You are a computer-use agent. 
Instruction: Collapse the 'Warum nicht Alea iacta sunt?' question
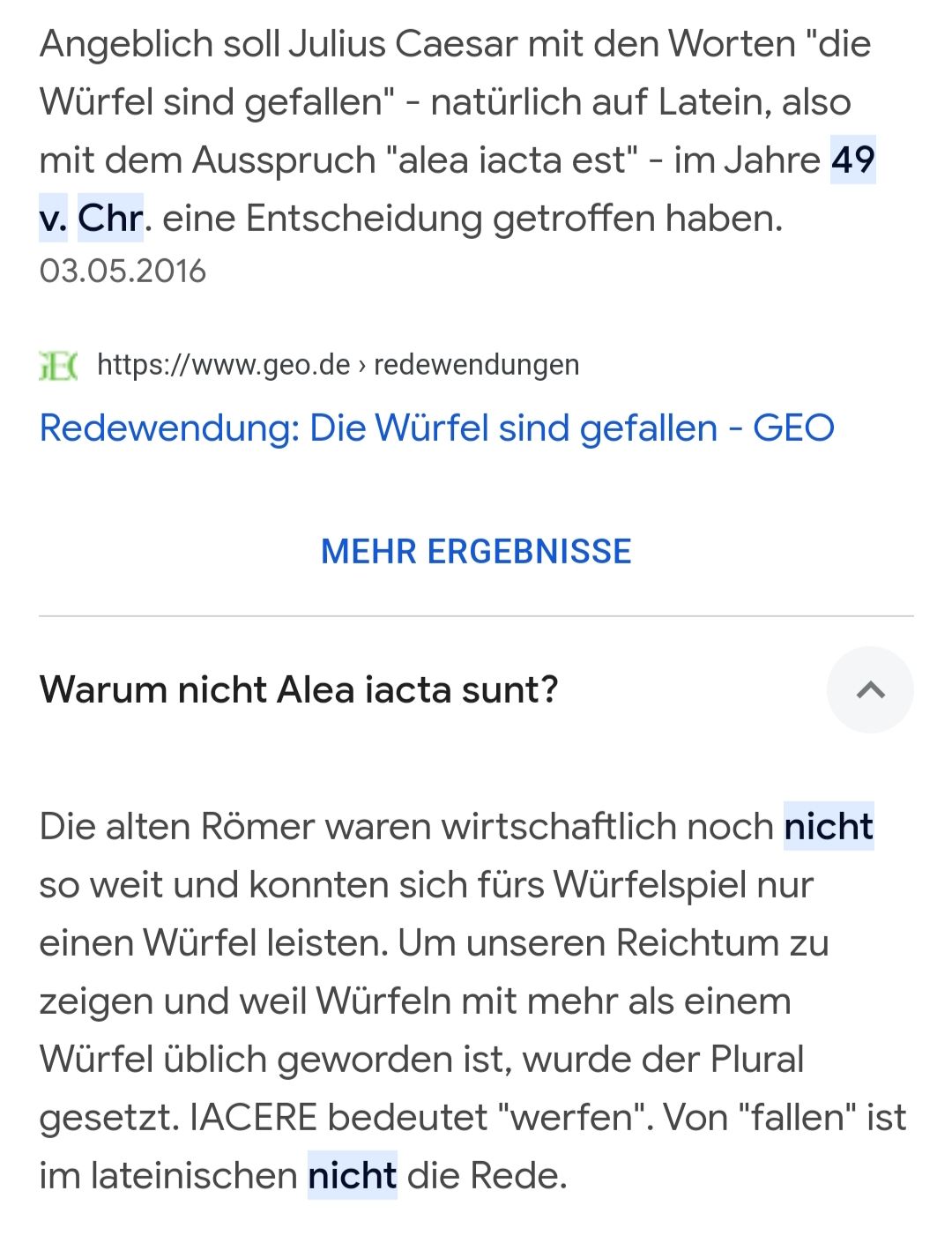coord(869,690)
